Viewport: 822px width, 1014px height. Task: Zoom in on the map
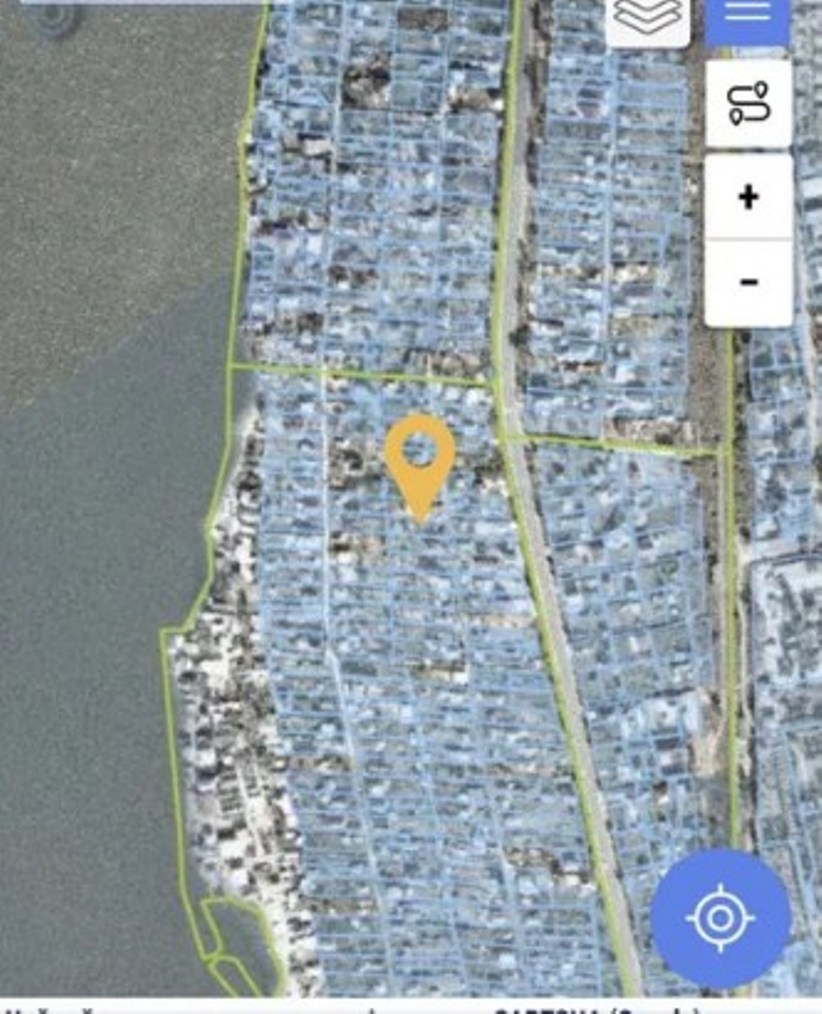(x=748, y=197)
